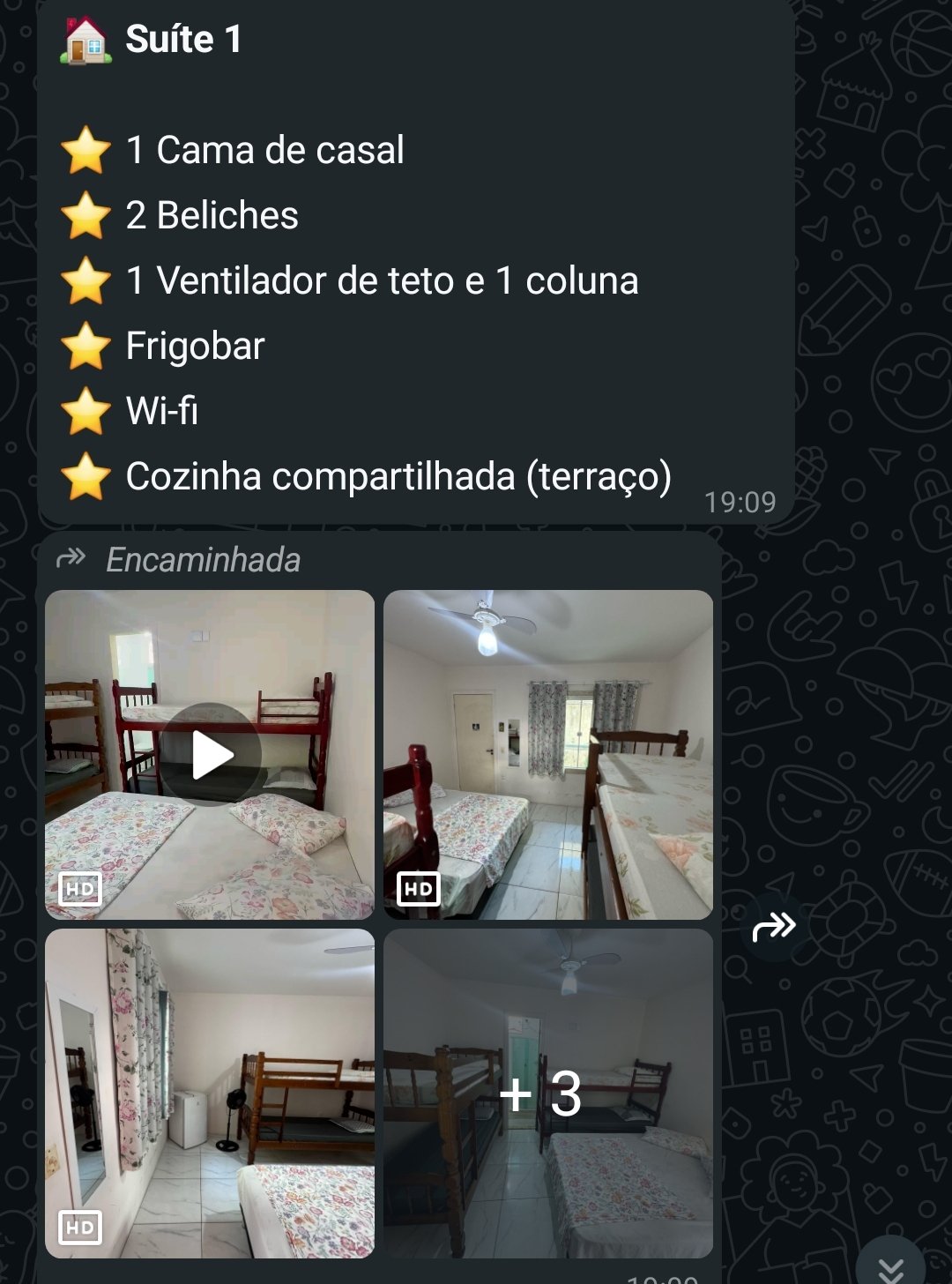This screenshot has height=1284, width=952.
Task: Click the star beside 2 Beliches
Action: pos(86,214)
